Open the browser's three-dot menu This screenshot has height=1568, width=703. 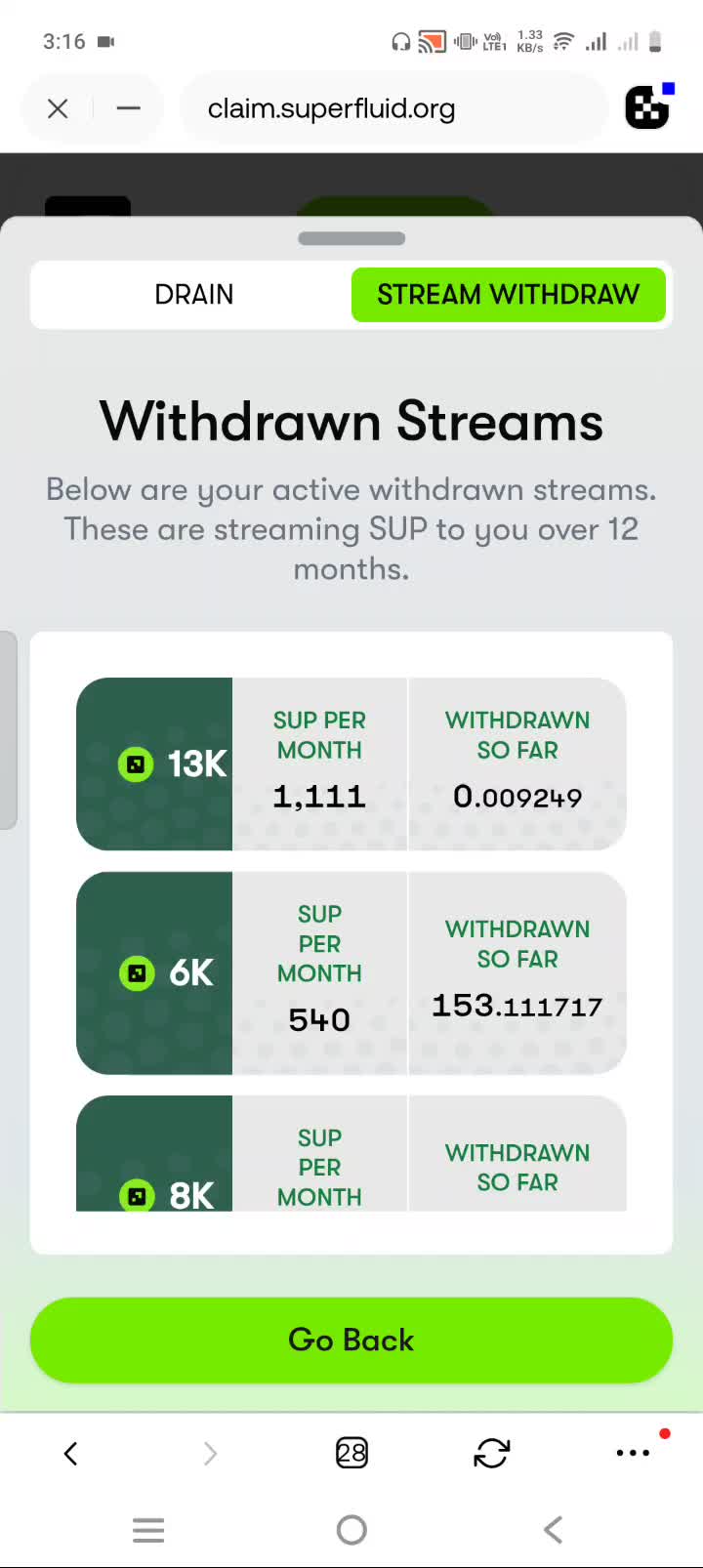(633, 1453)
